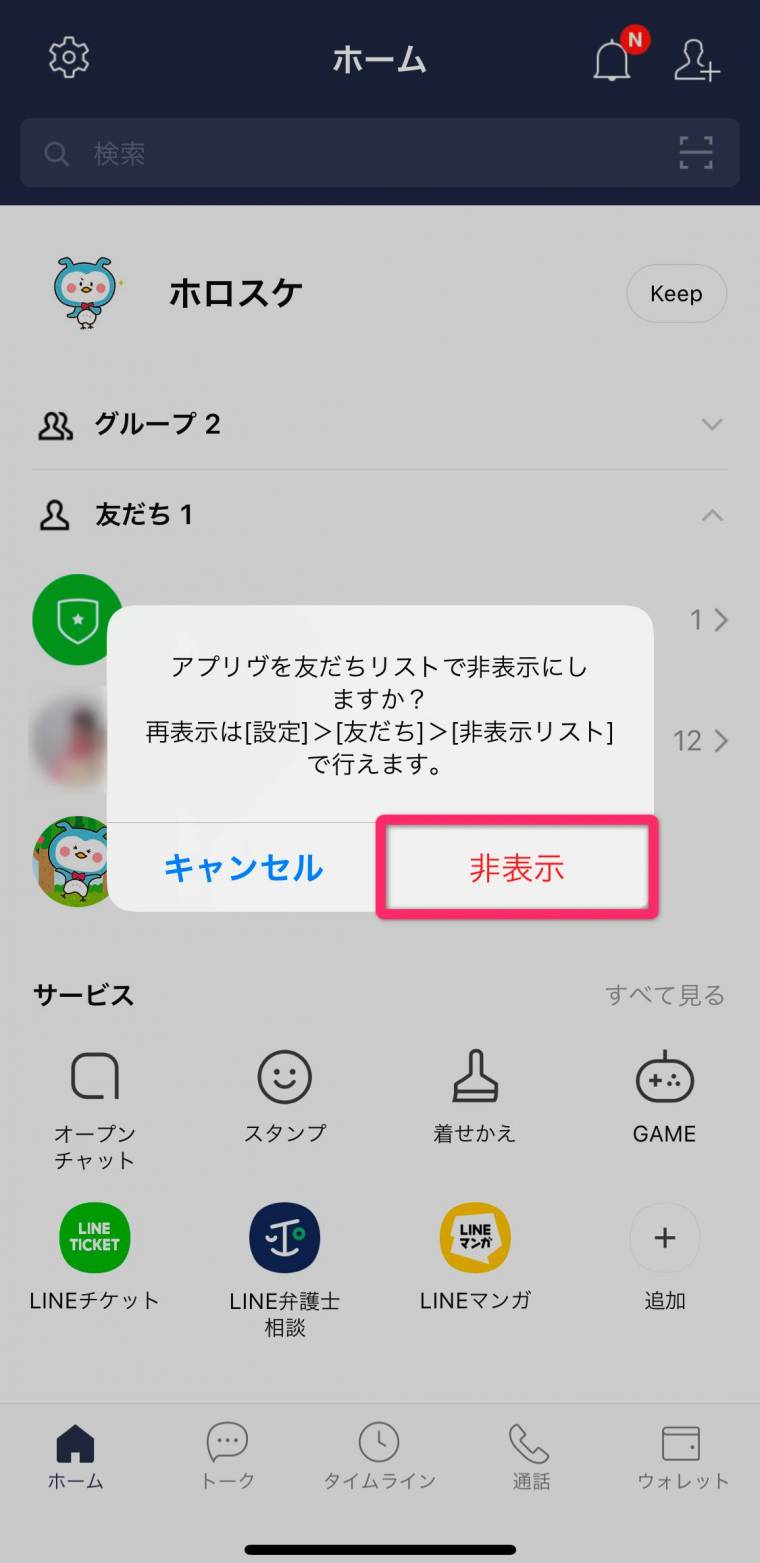The image size is (760, 1563).
Task: Tap 追加 to add a service
Action: click(x=664, y=1255)
